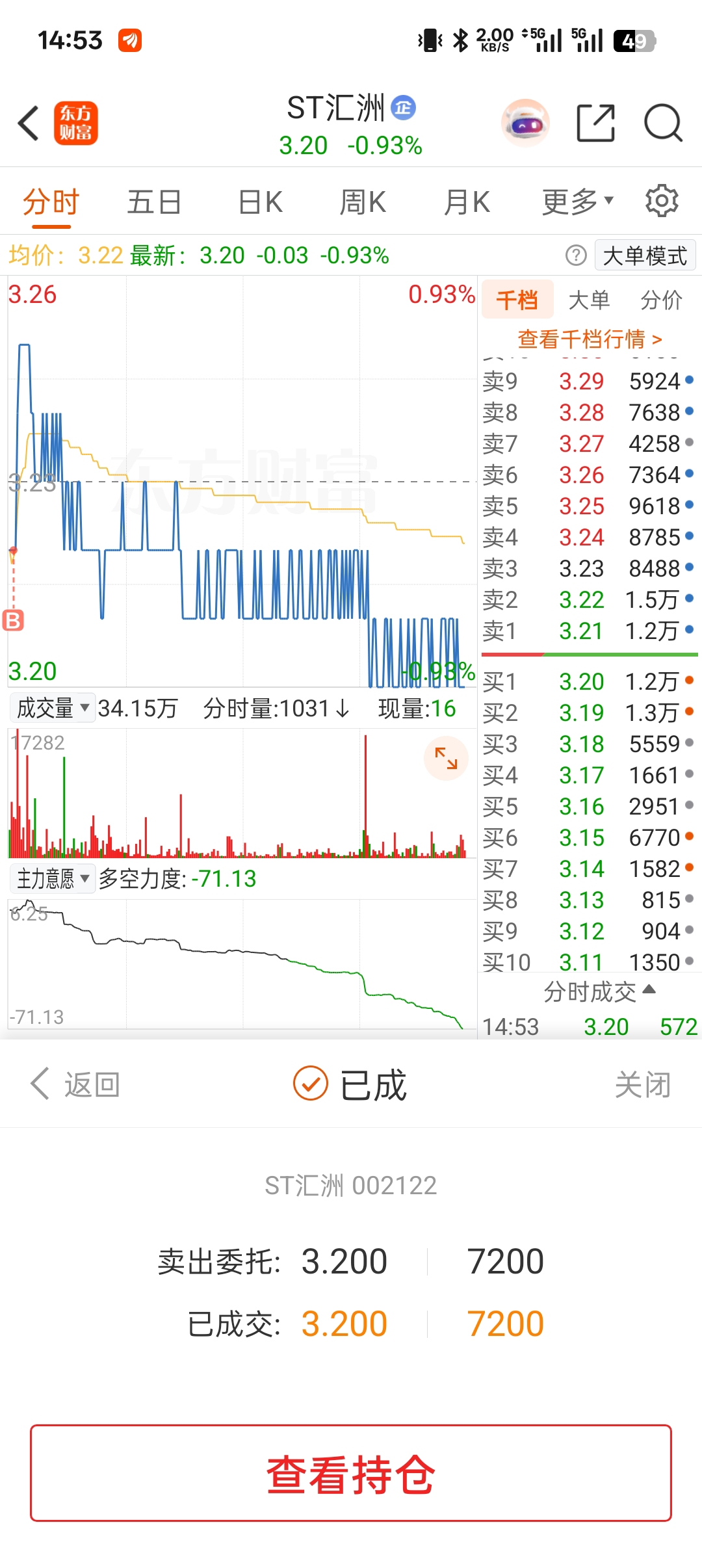Share this ST汇洲 stock page
This screenshot has height=1568, width=702.
point(595,123)
